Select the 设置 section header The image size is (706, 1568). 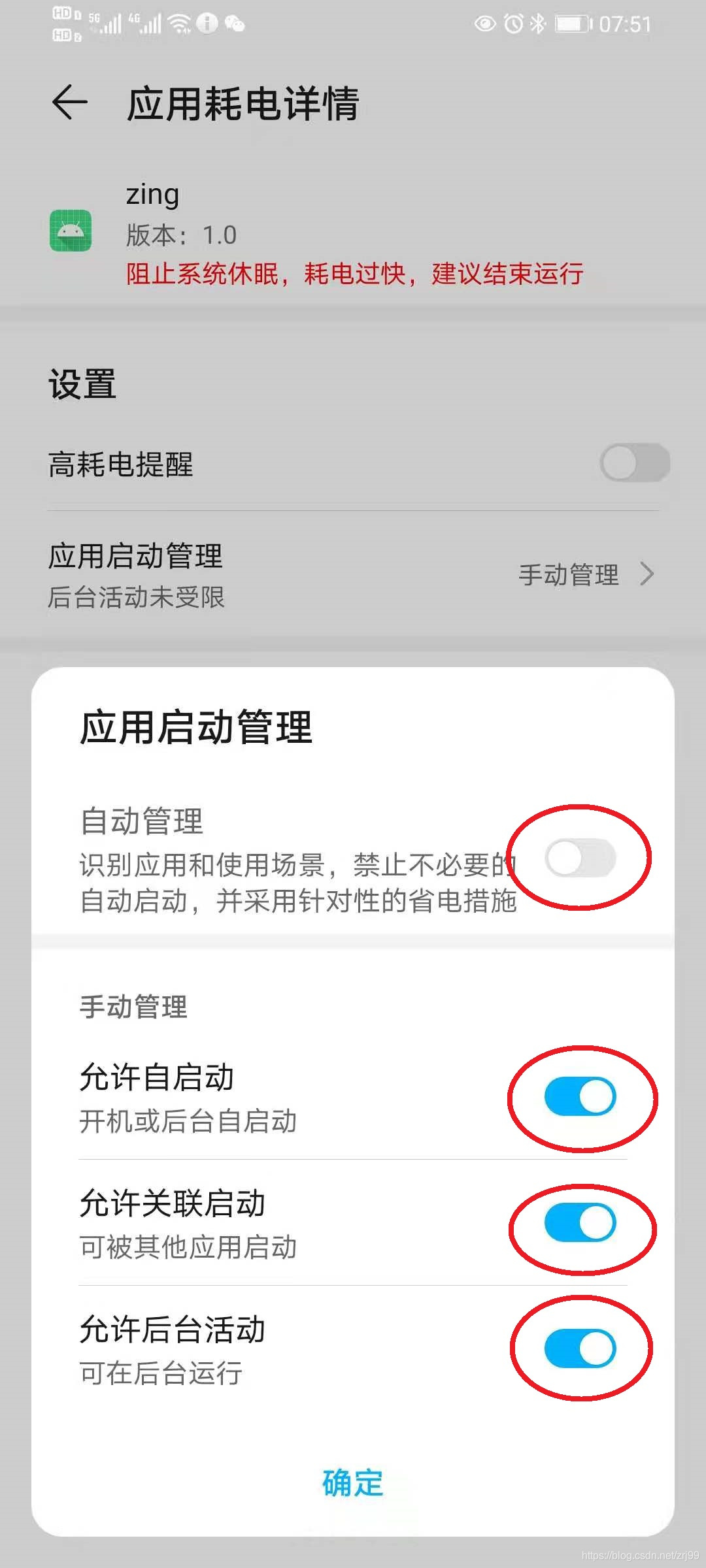point(82,385)
